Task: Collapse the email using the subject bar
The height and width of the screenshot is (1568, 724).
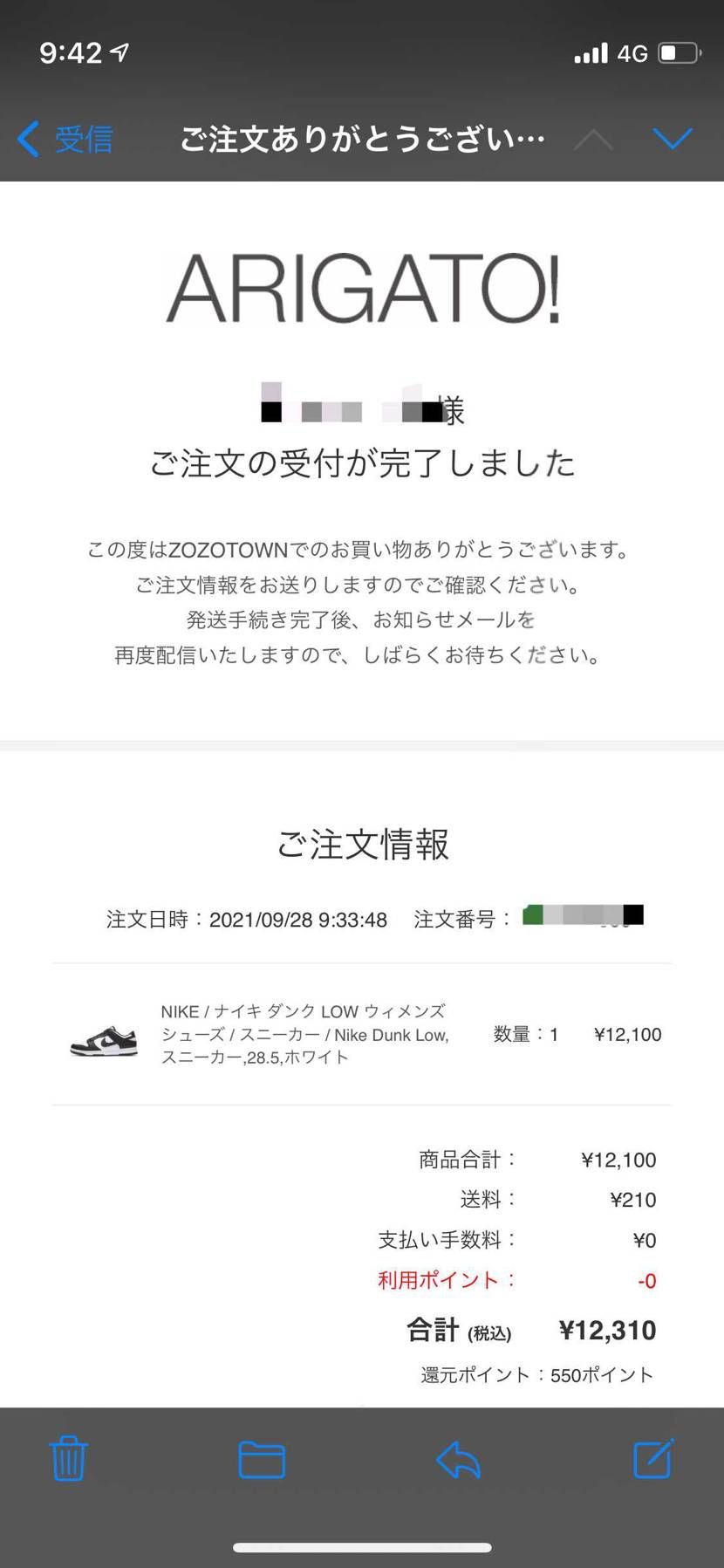Action: [x=362, y=139]
